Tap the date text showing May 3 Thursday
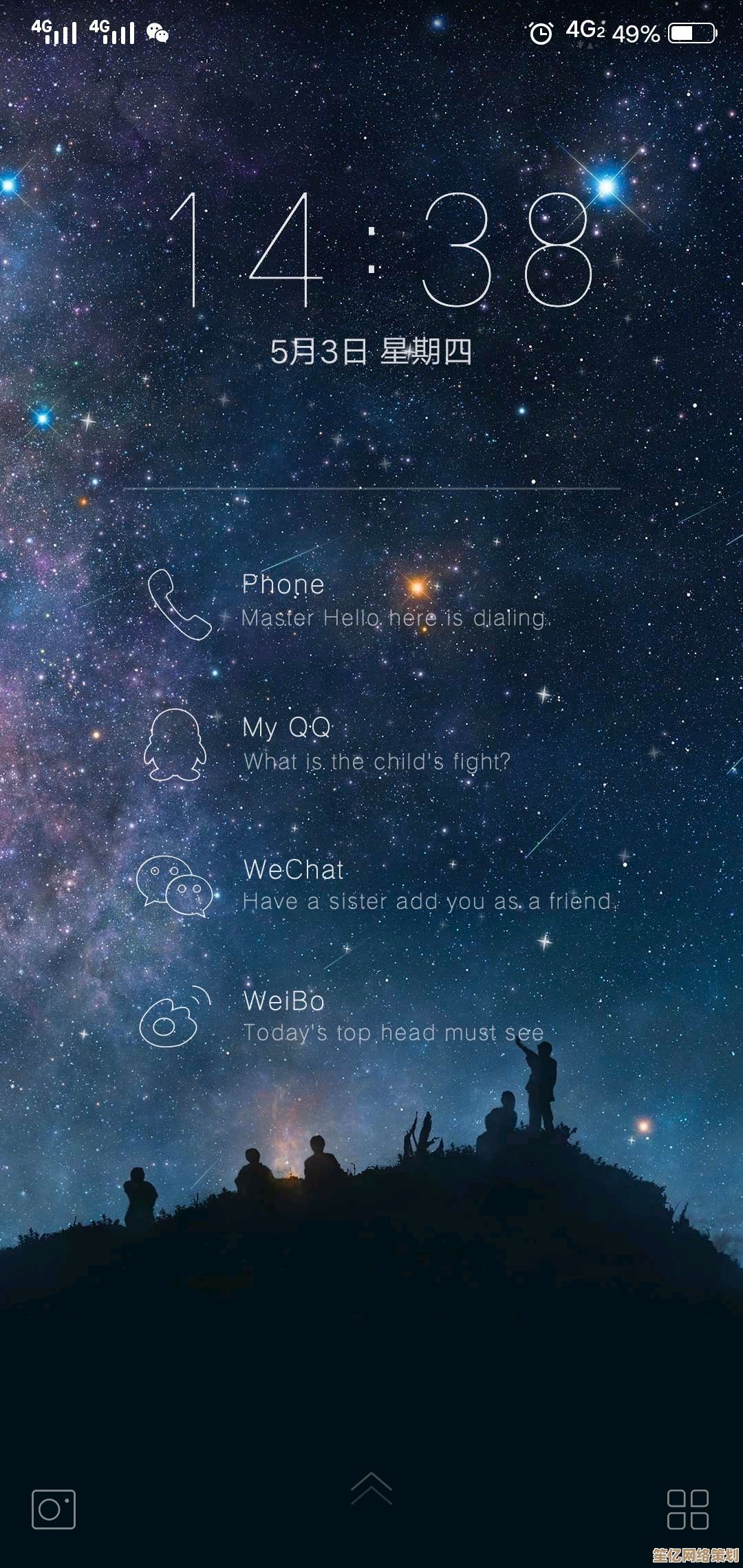 click(x=371, y=351)
